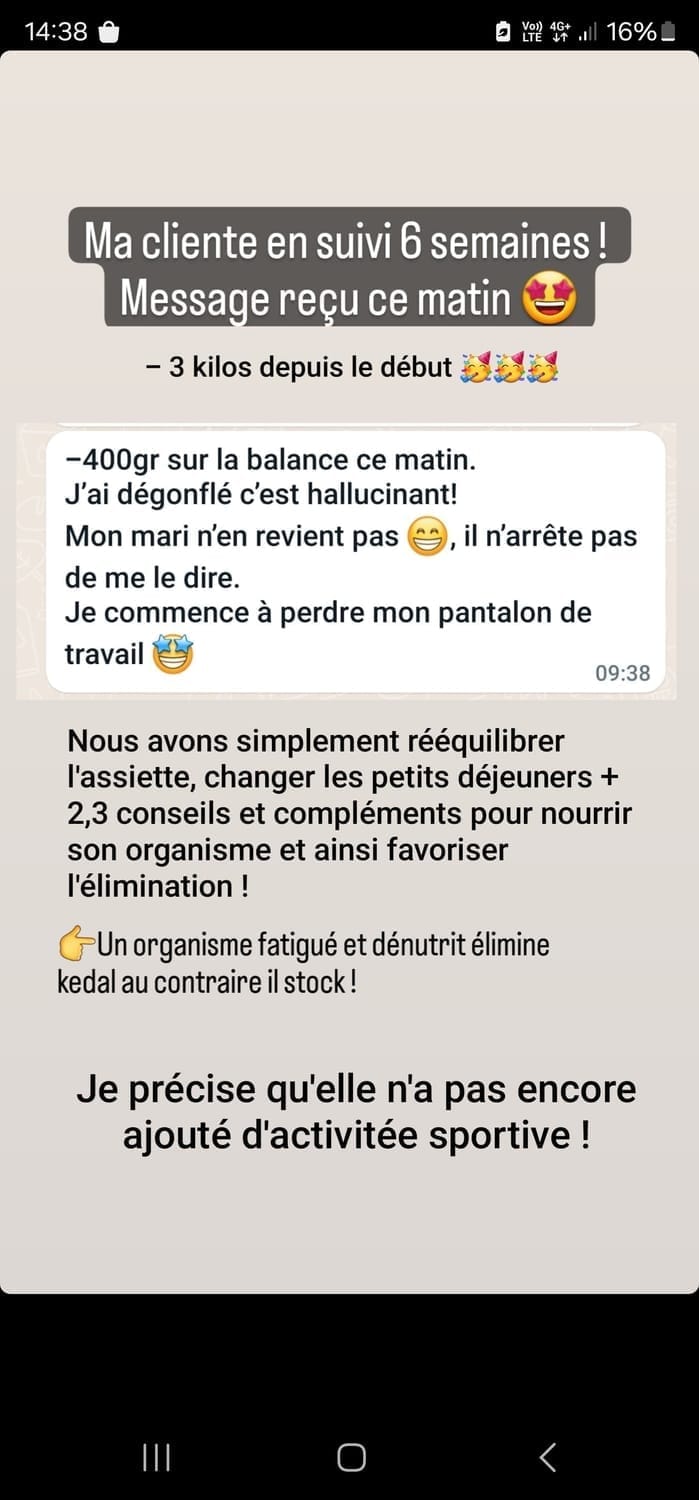Go to the home screen
699x1500 pixels.
coord(351,1457)
